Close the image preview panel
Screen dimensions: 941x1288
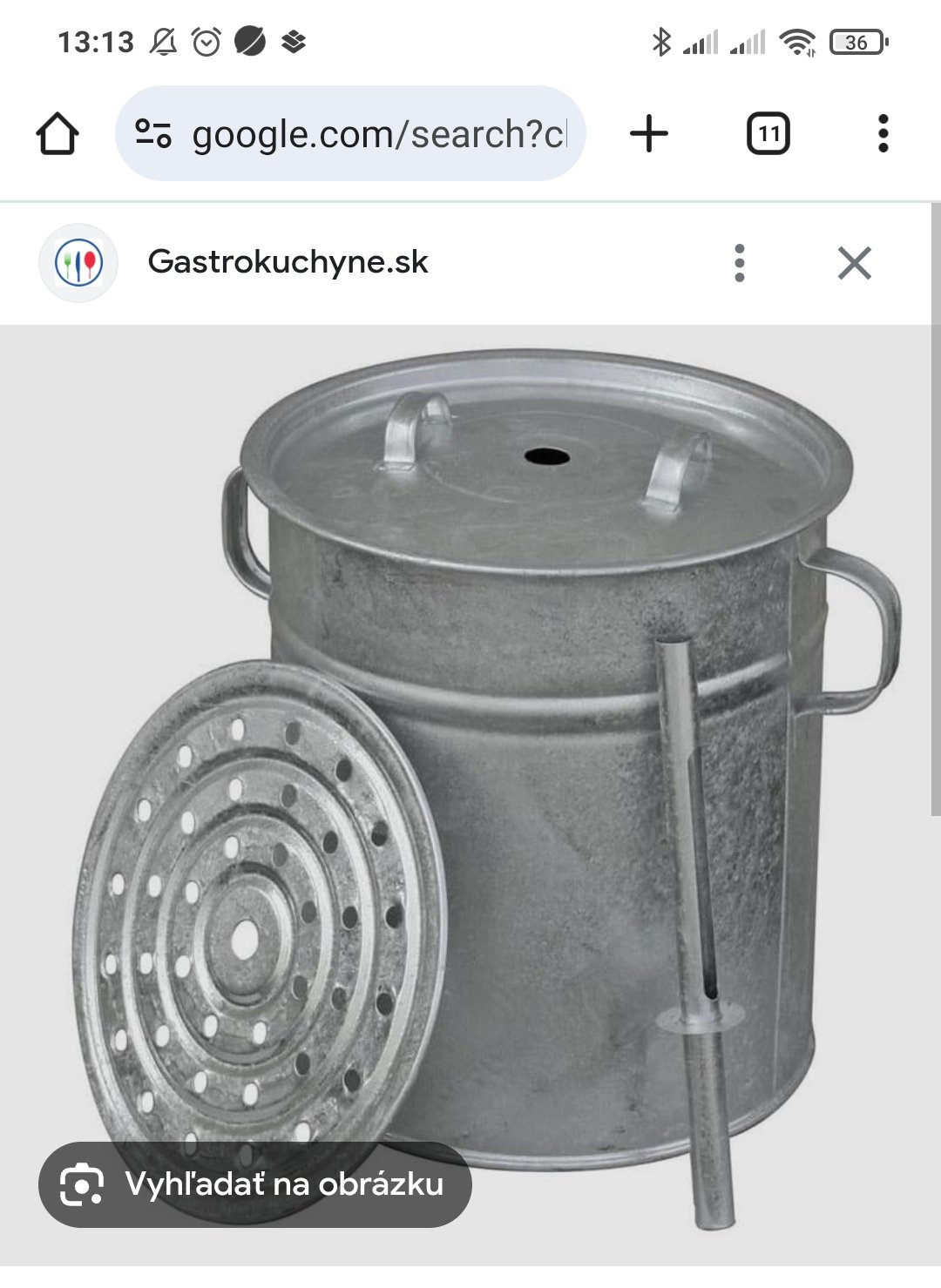[x=854, y=262]
